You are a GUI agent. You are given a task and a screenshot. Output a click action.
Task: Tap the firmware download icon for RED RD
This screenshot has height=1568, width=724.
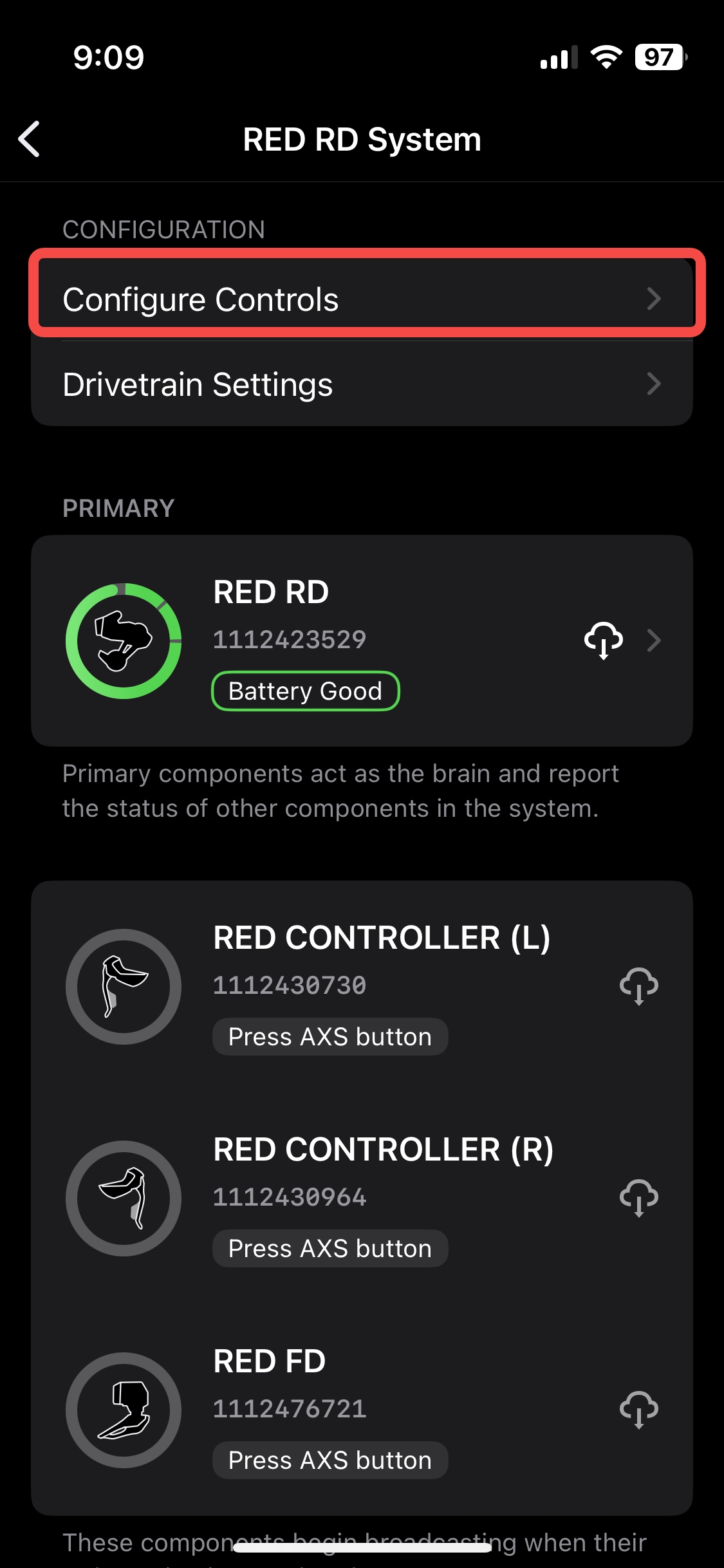coord(603,640)
